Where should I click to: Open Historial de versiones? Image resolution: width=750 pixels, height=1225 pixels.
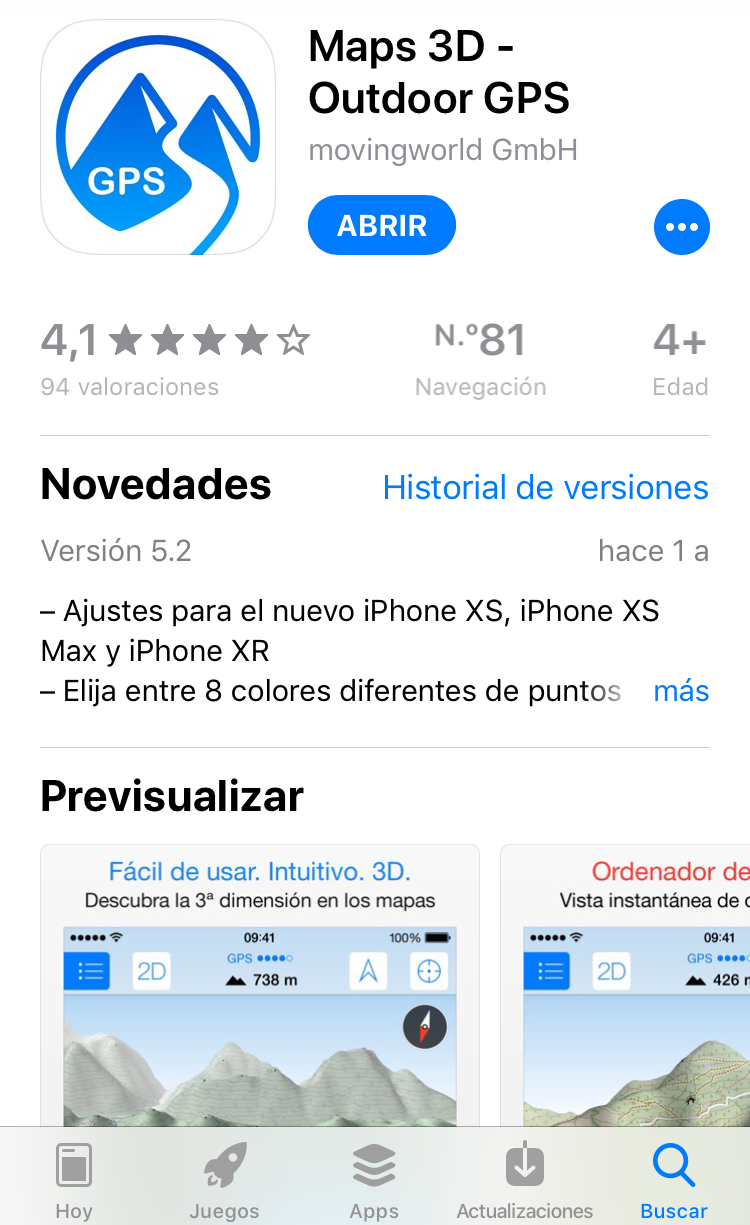[x=545, y=488]
